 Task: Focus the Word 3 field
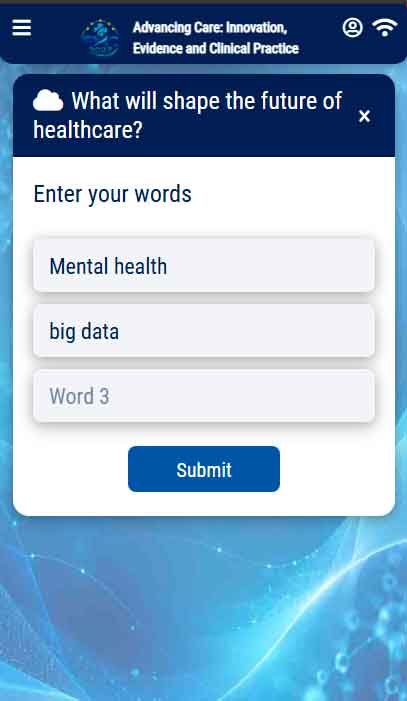(x=204, y=396)
